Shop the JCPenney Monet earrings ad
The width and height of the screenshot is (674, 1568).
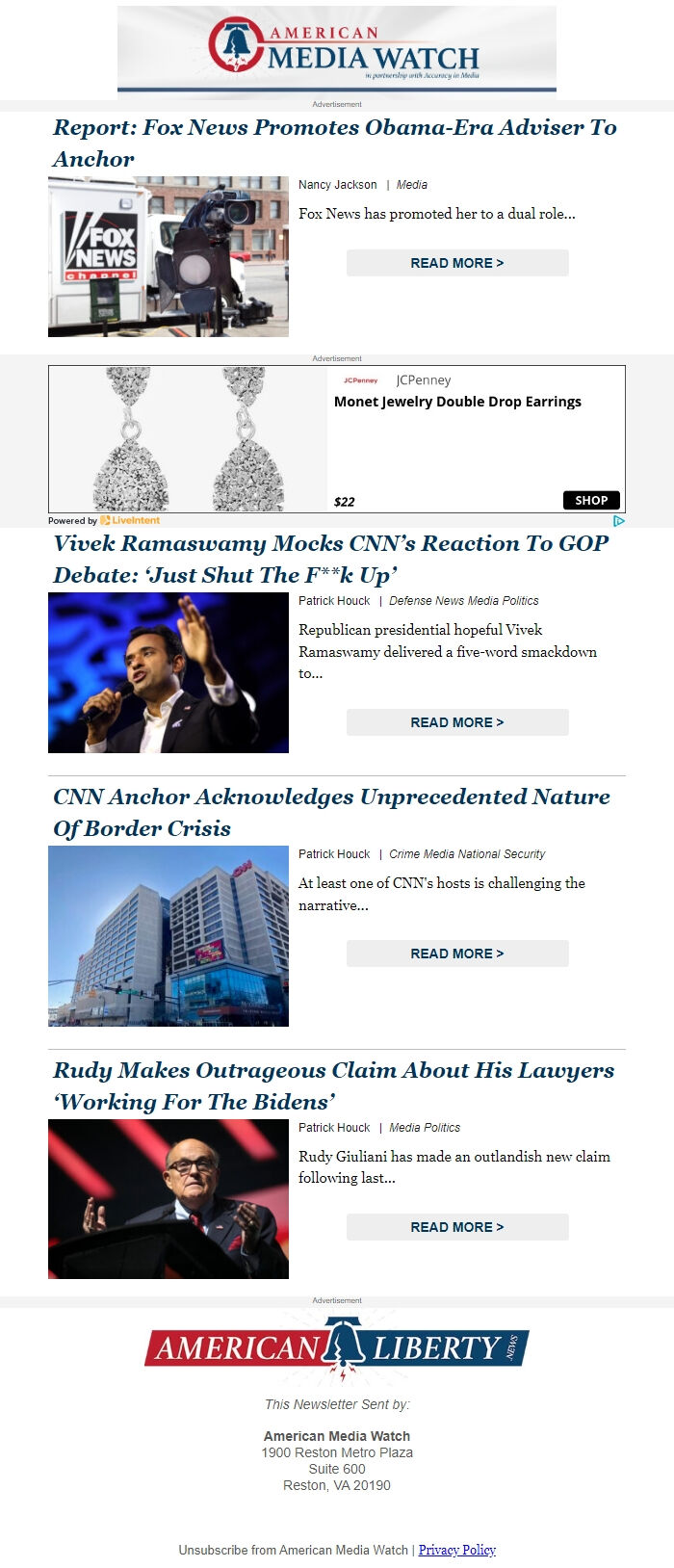[591, 500]
